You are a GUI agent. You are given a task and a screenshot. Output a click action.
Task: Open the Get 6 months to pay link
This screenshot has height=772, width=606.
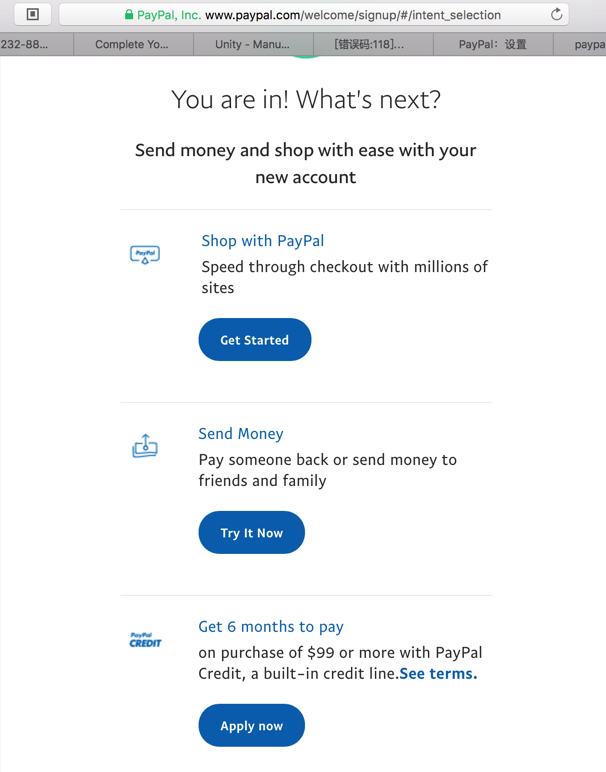(270, 627)
